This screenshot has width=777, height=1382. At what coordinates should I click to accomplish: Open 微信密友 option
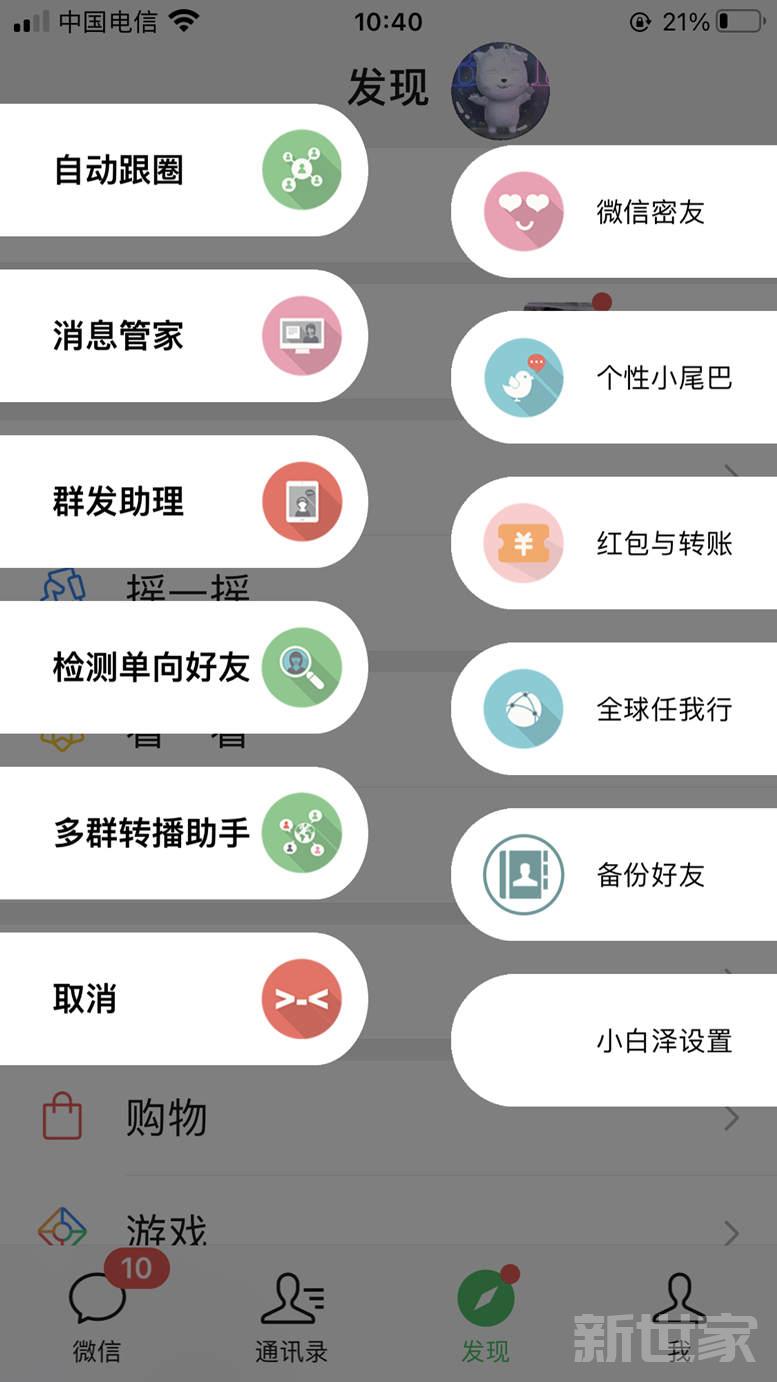coord(614,211)
